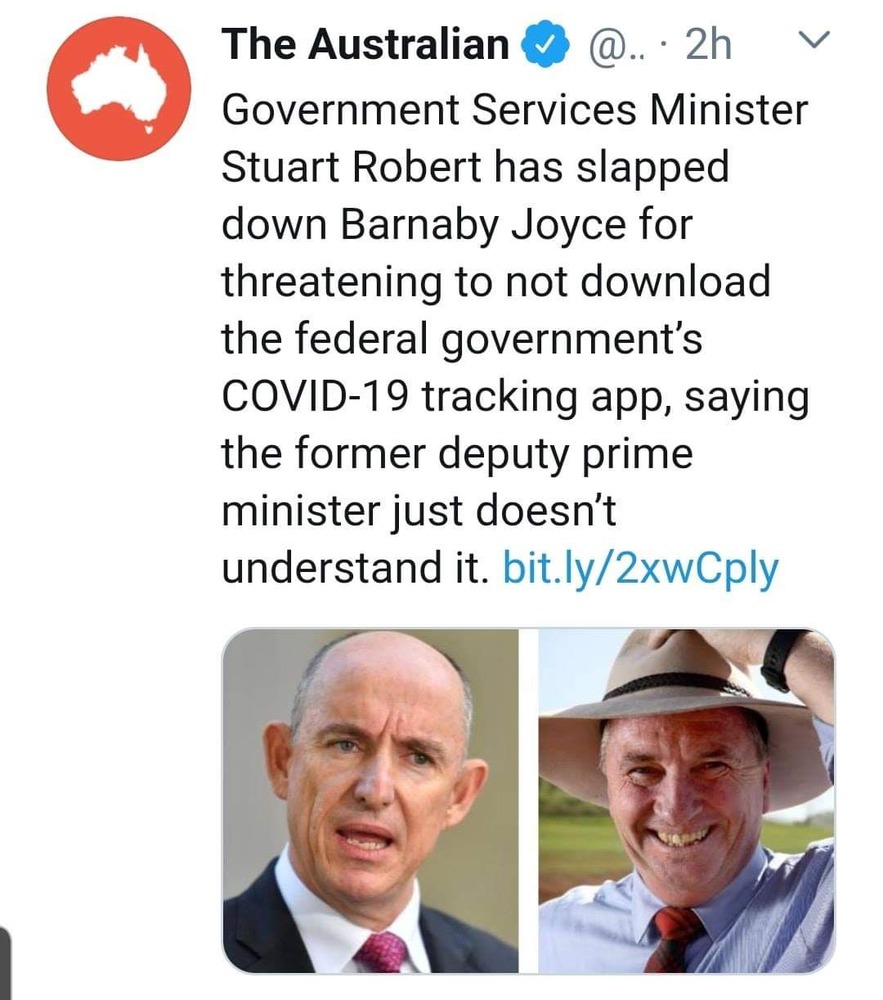883x1000 pixels.
Task: View the photo of the man wearing a hat
Action: pyautogui.click(x=686, y=800)
